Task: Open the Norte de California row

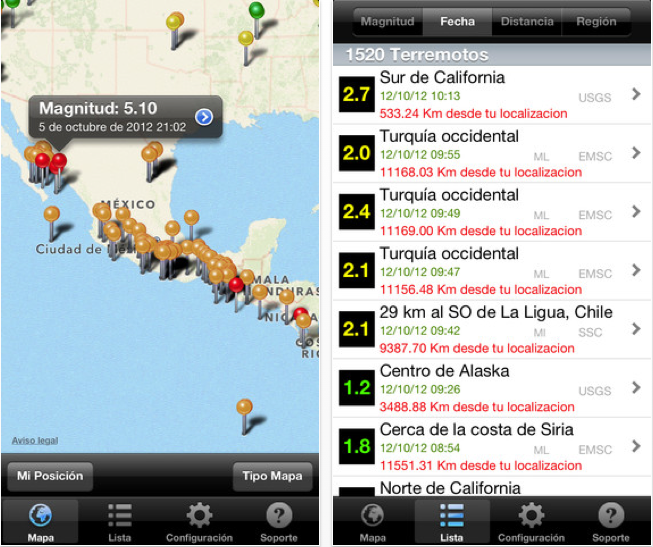Action: (x=492, y=488)
